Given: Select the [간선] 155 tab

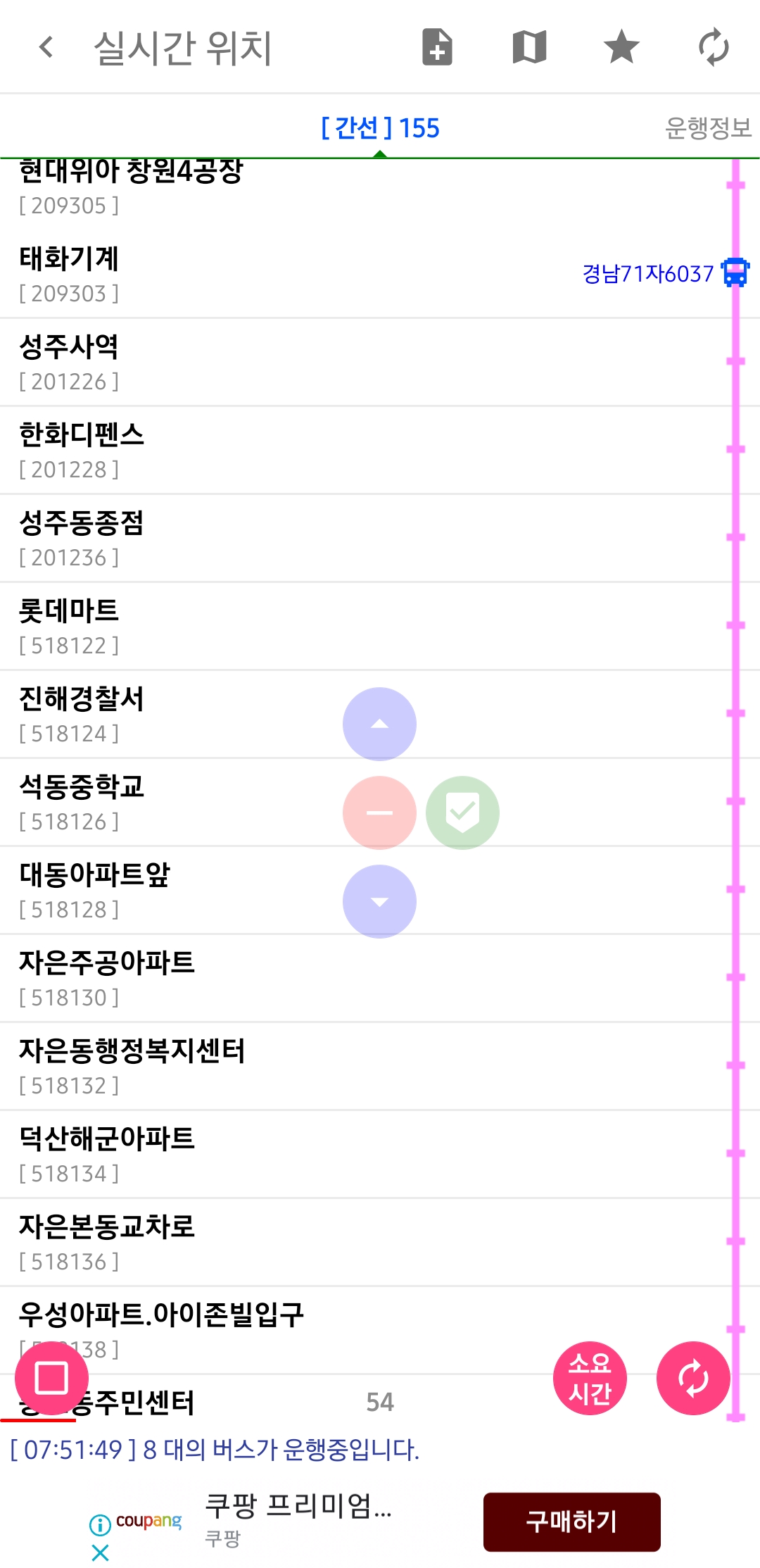Looking at the screenshot, I should point(380,128).
